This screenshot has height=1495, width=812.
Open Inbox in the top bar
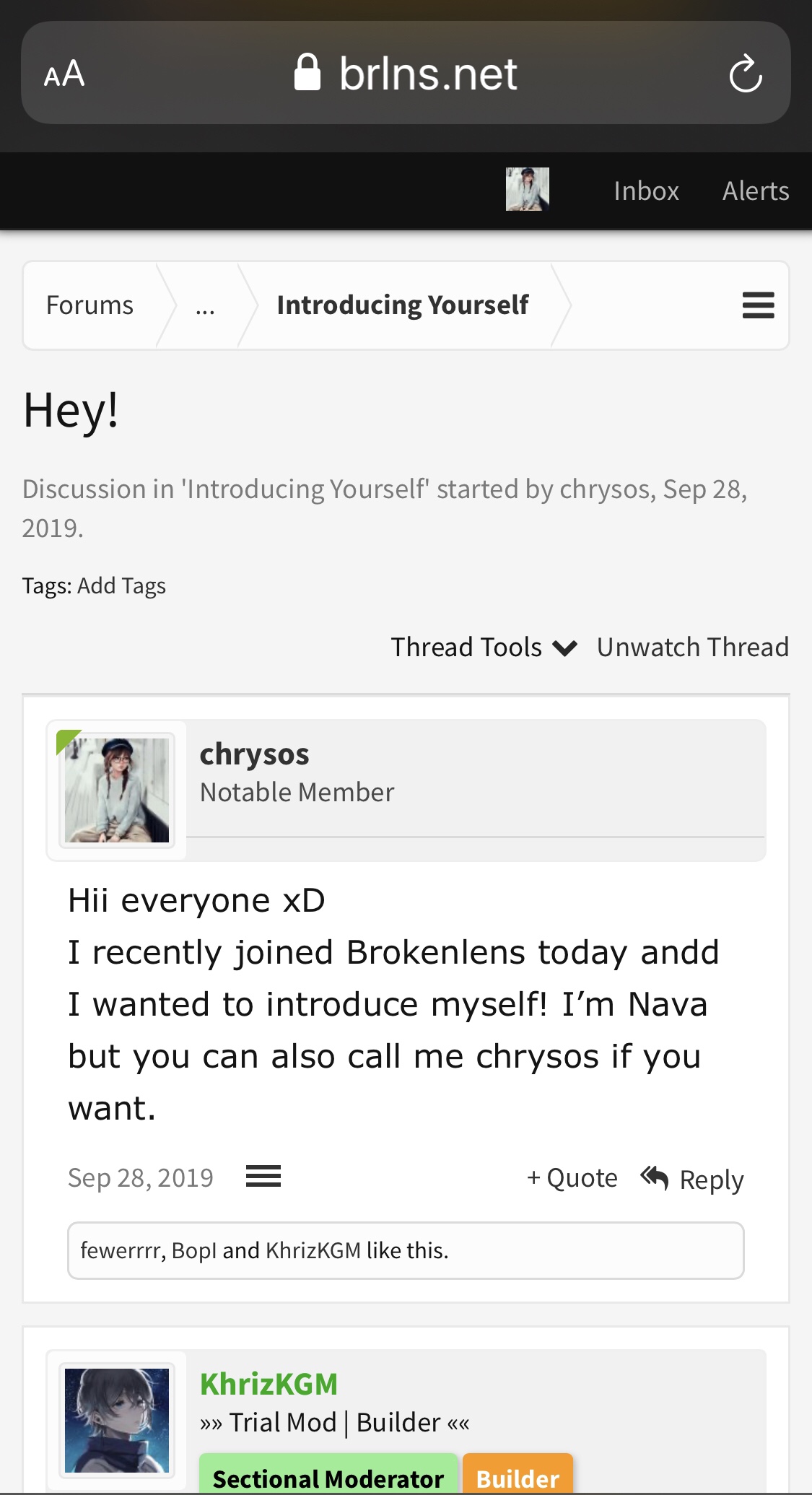click(x=646, y=191)
